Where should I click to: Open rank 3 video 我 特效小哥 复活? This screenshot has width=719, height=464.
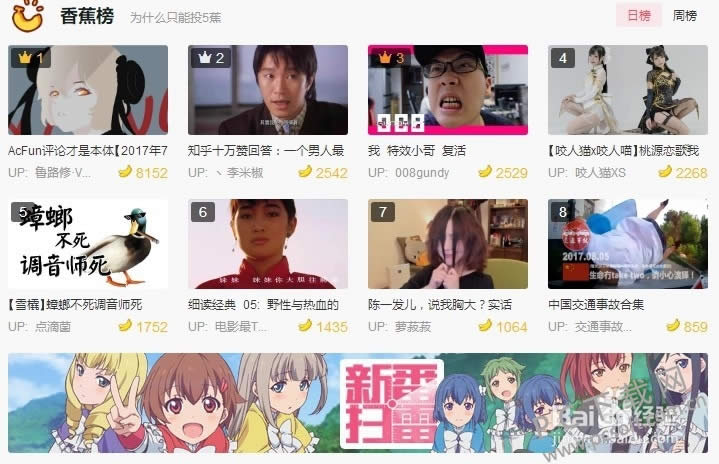click(448, 90)
